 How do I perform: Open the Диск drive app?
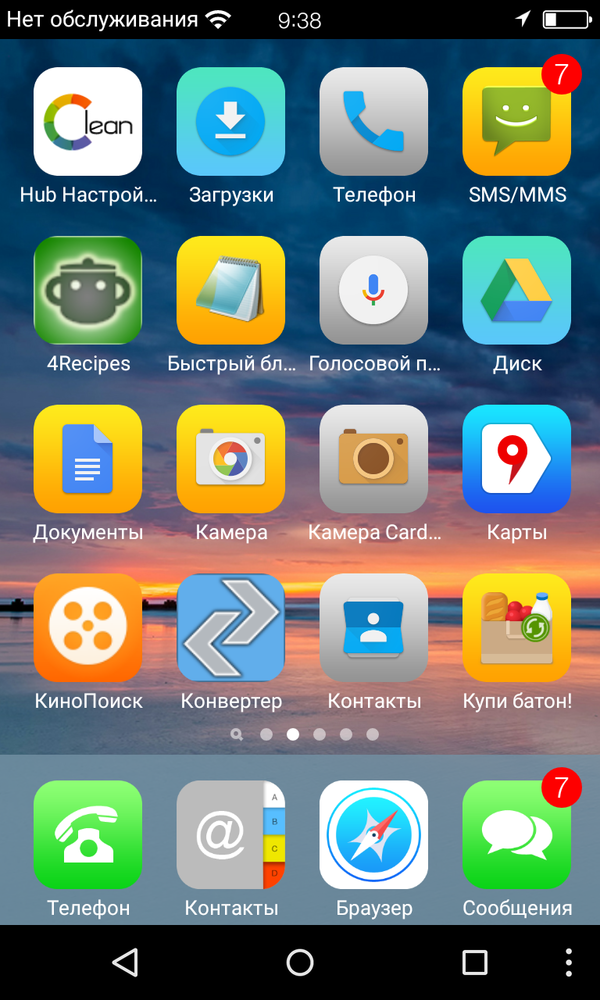pos(516,291)
